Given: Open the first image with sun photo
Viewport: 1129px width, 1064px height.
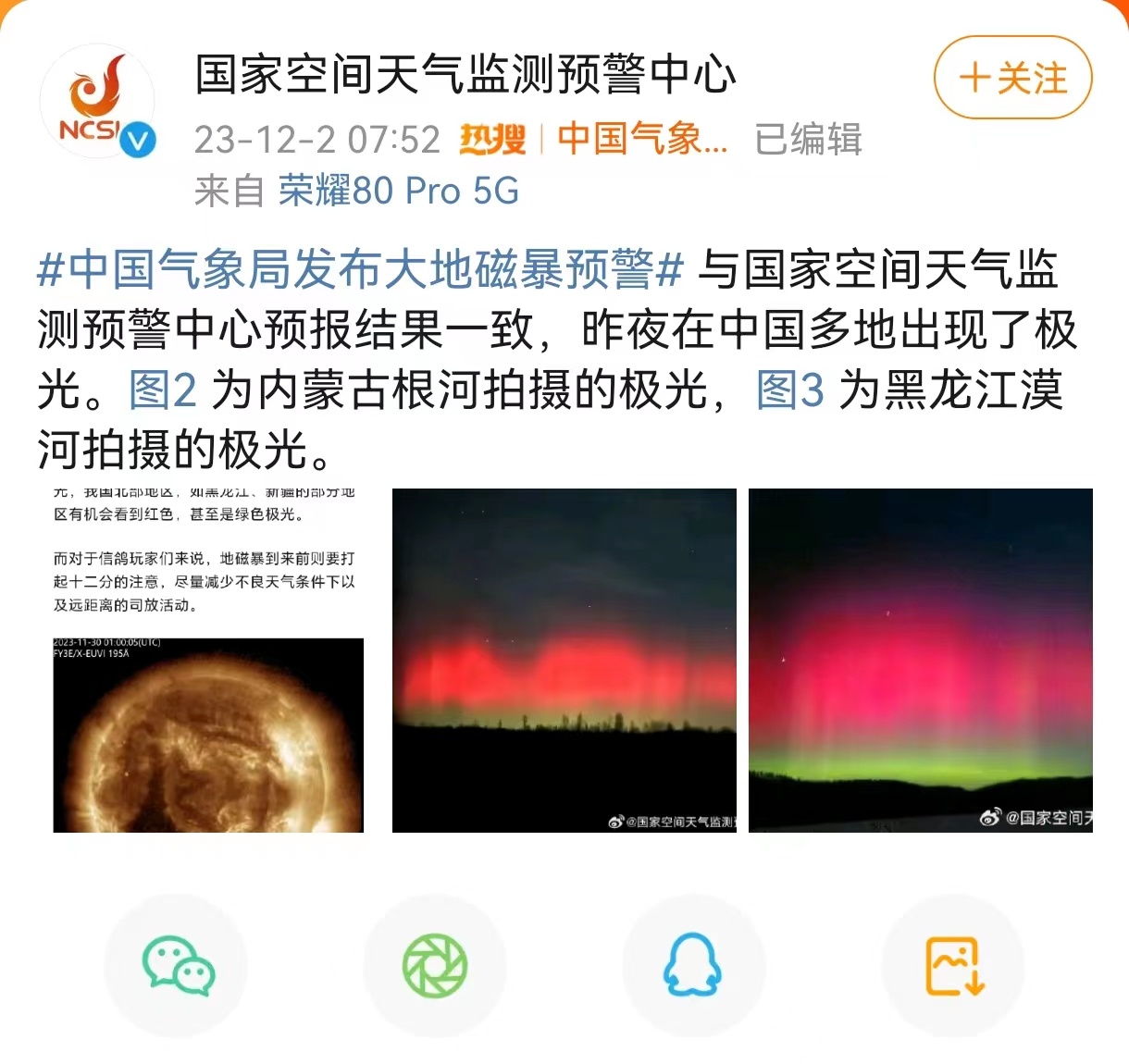Looking at the screenshot, I should pos(208,661).
